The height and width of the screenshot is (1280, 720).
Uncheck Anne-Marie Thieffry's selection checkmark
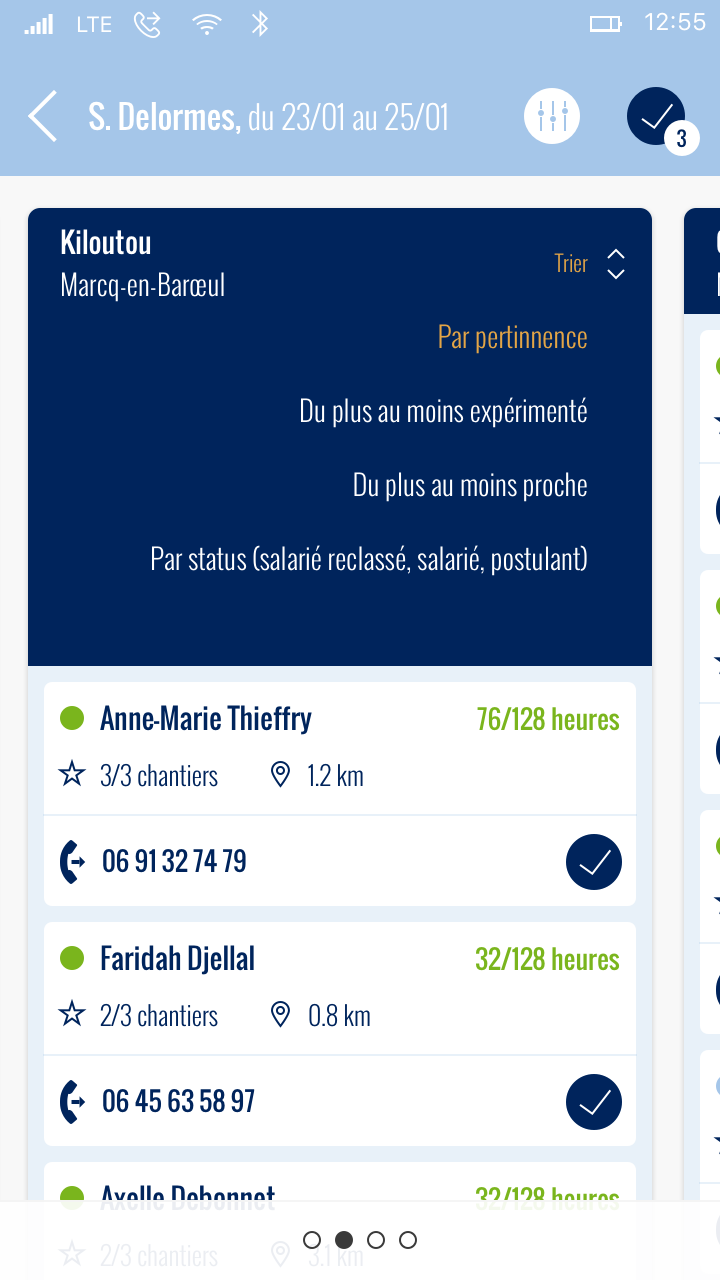pos(594,862)
